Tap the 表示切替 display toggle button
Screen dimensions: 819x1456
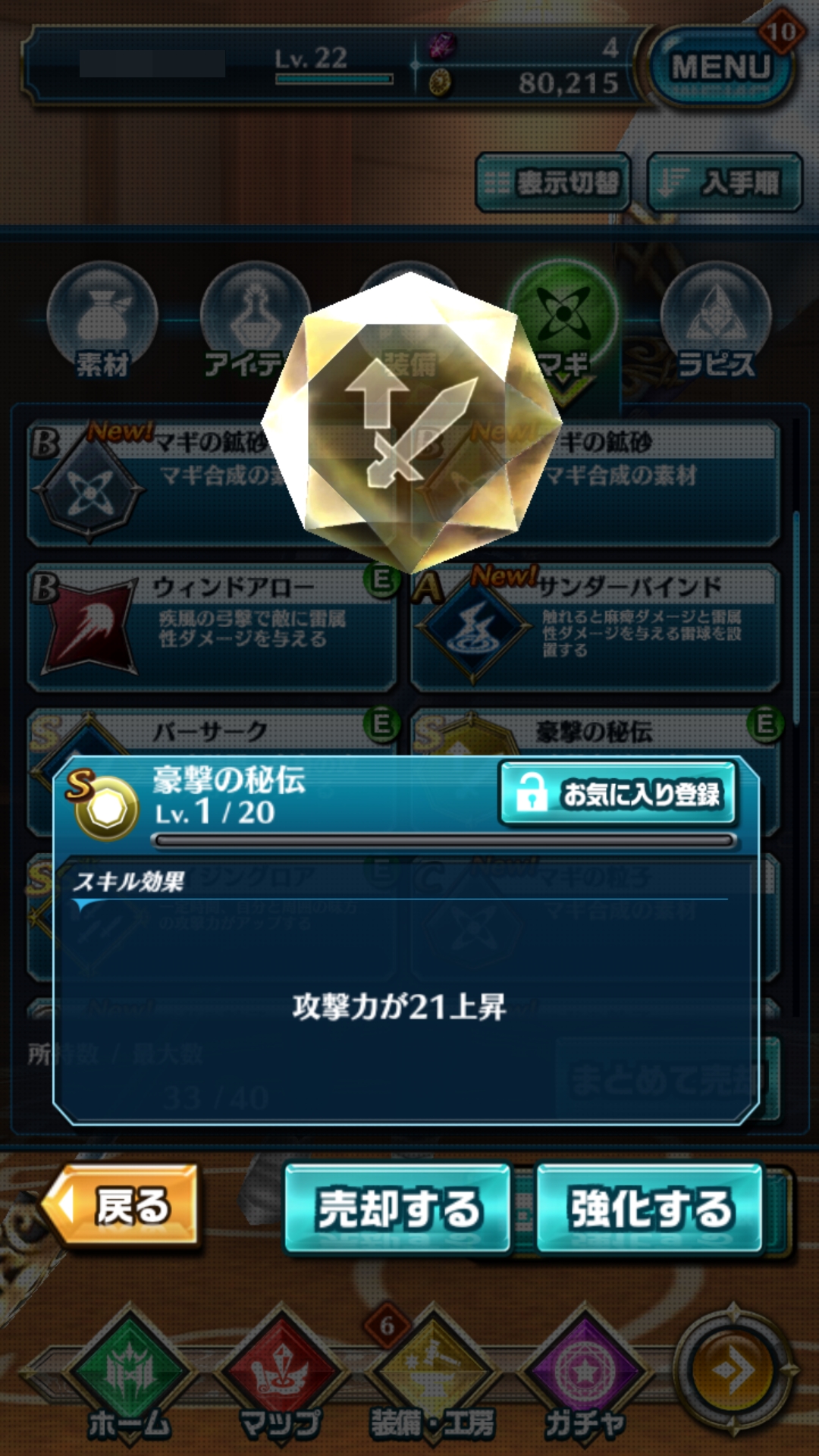pyautogui.click(x=554, y=182)
